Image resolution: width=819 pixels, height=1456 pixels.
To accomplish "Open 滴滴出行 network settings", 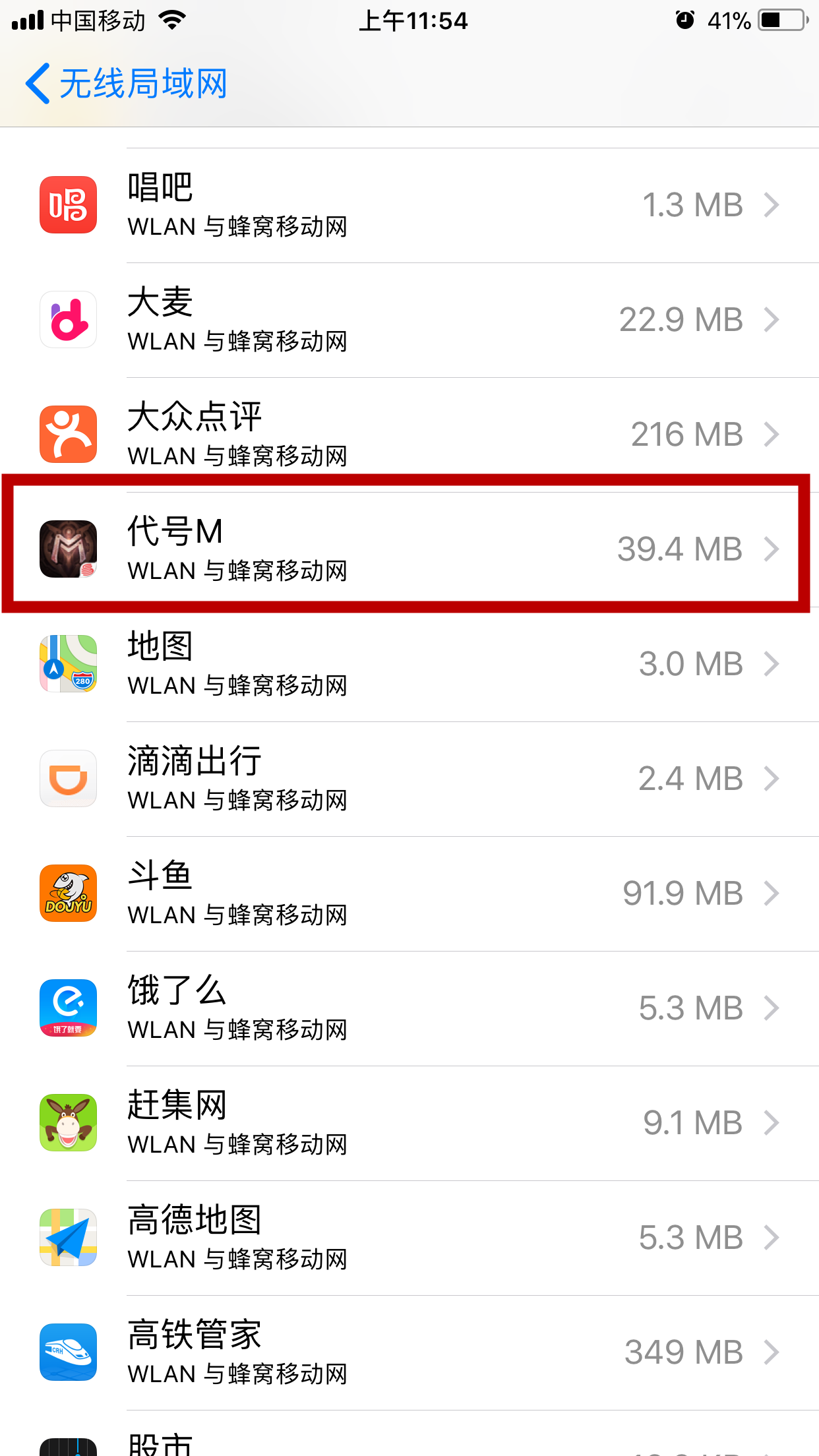I will click(409, 779).
